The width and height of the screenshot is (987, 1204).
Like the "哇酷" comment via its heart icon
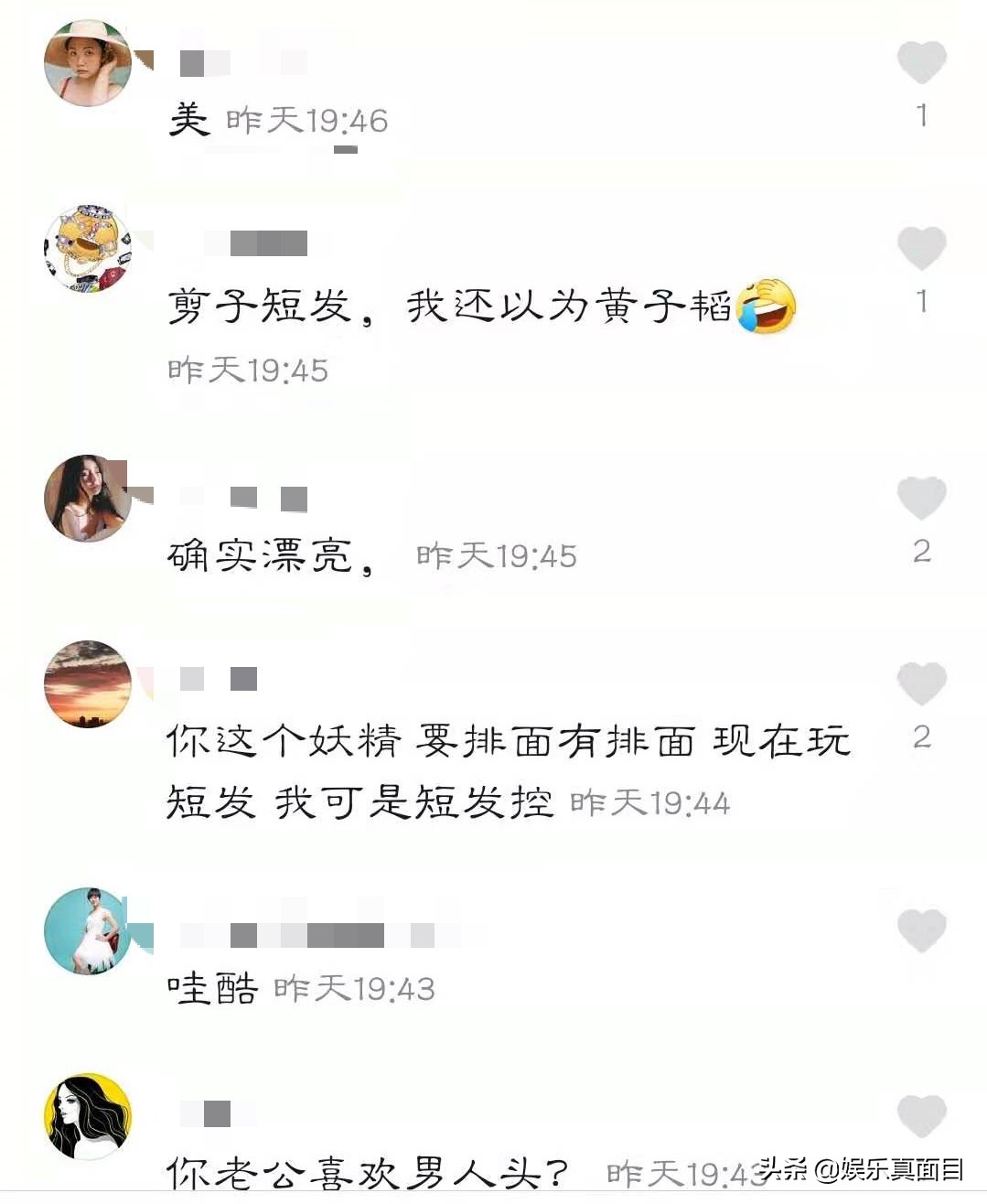(920, 928)
